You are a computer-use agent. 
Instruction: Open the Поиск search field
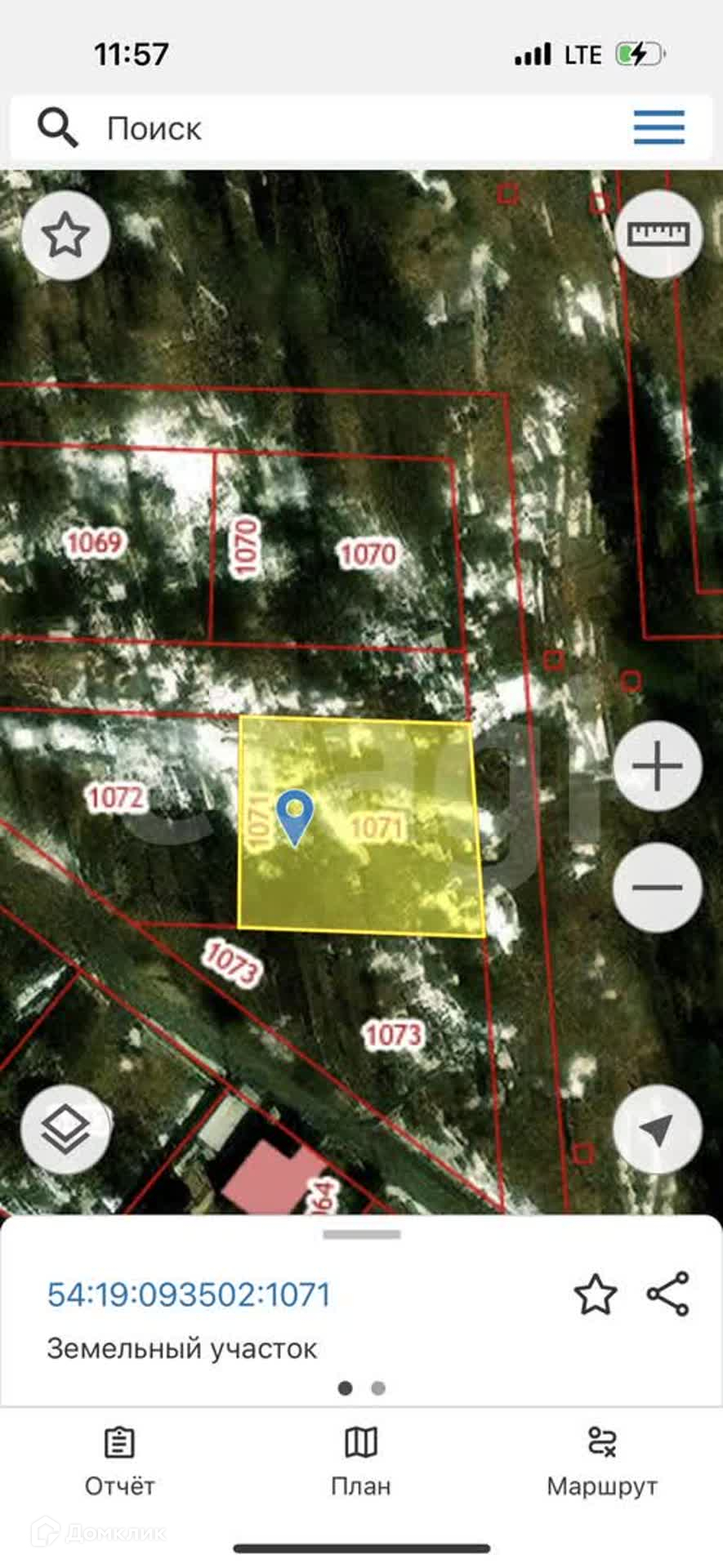pyautogui.click(x=327, y=128)
